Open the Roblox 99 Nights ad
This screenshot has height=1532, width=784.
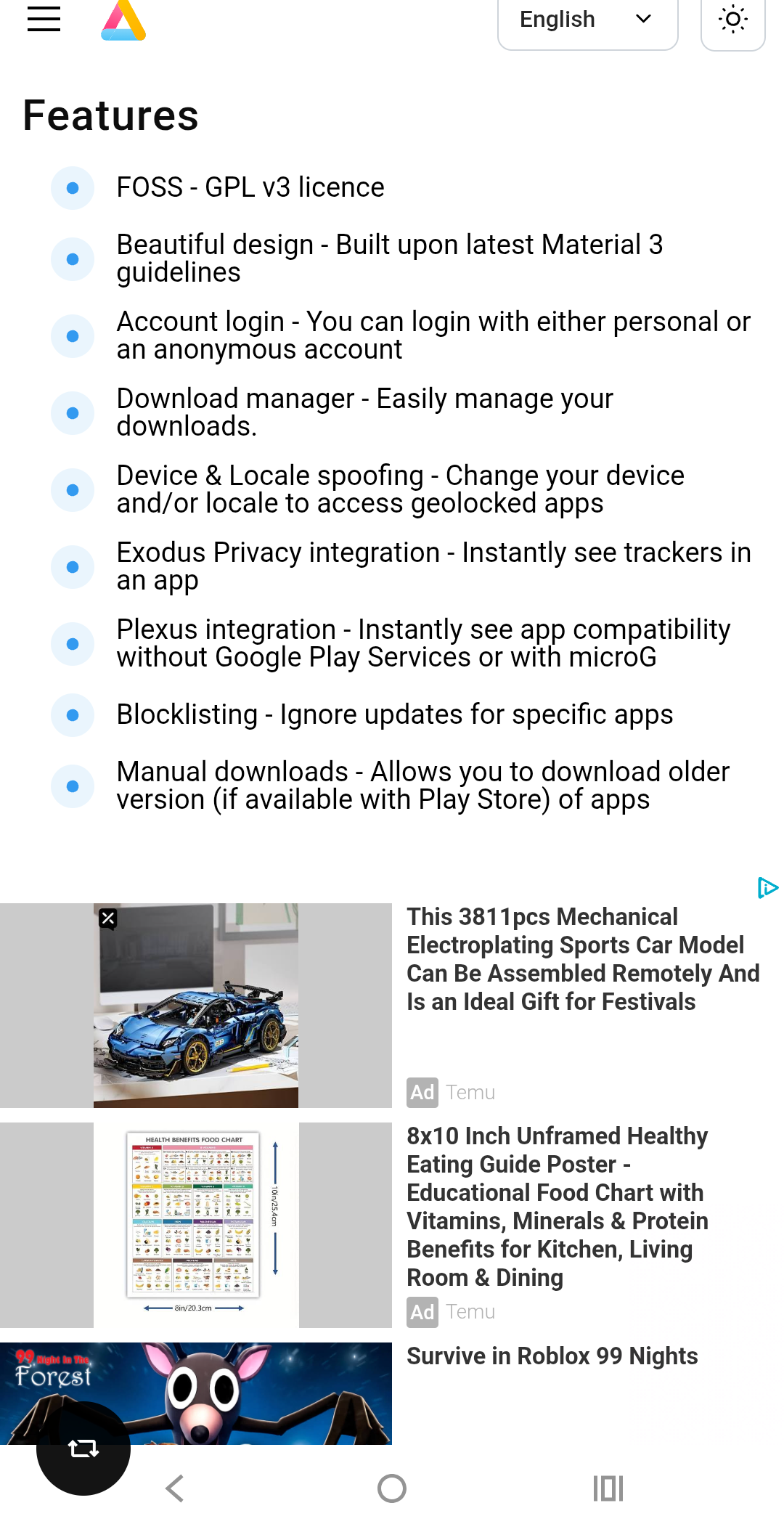tap(552, 1356)
